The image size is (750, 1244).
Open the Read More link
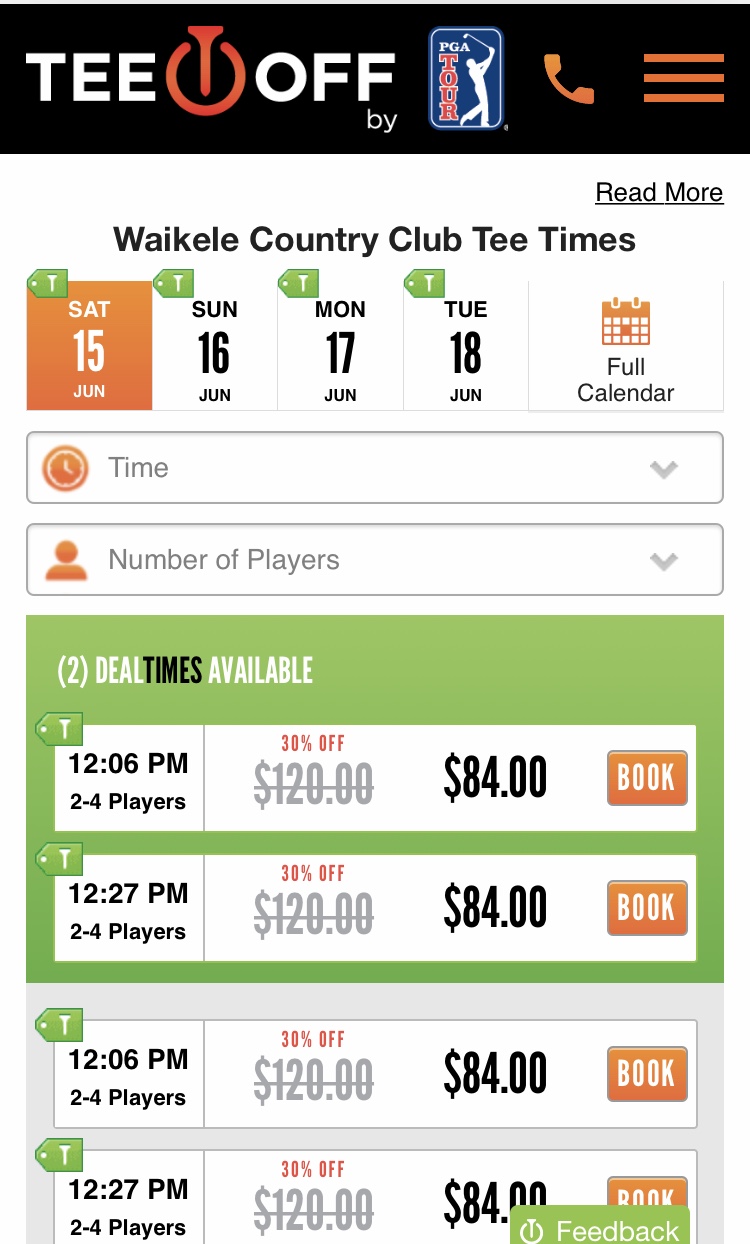pyautogui.click(x=659, y=192)
